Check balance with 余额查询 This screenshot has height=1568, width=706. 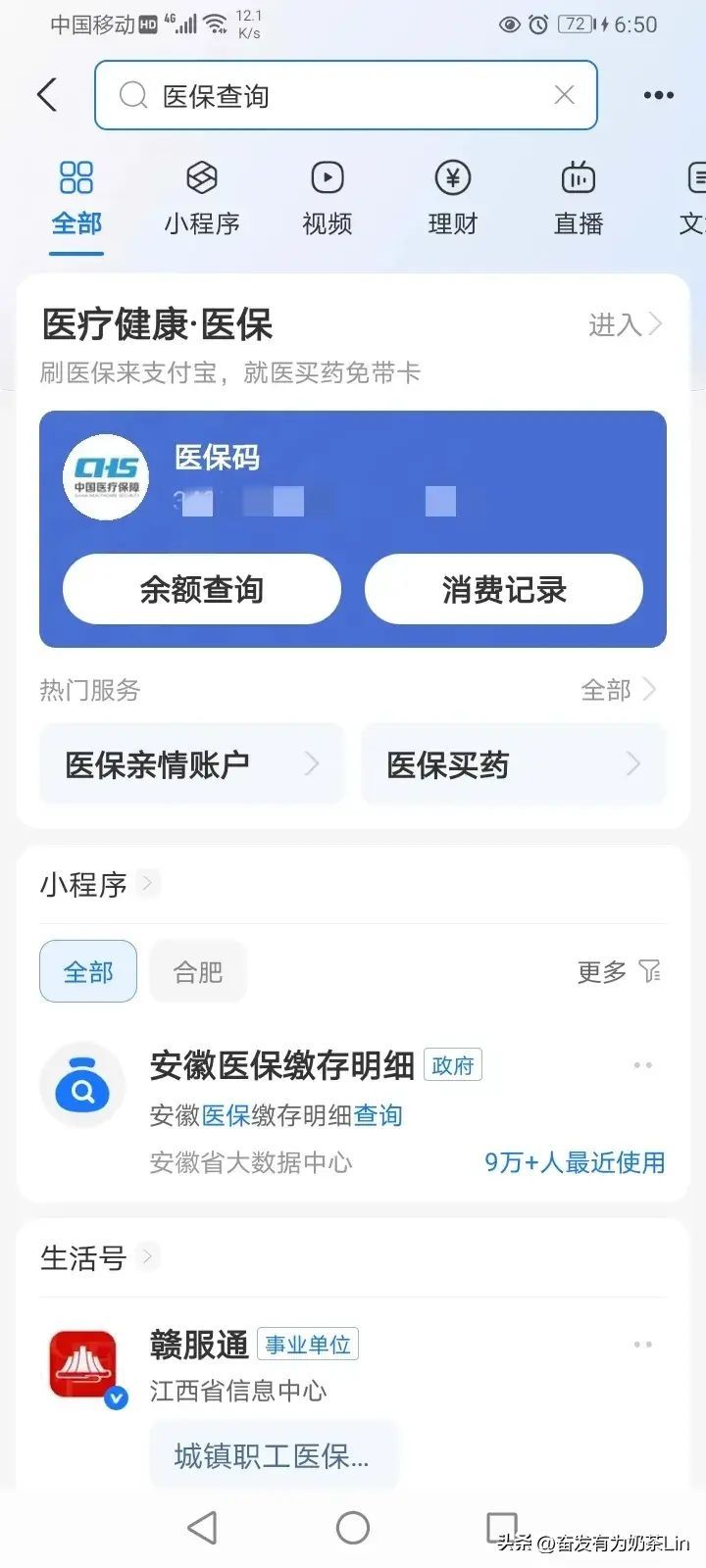point(201,589)
